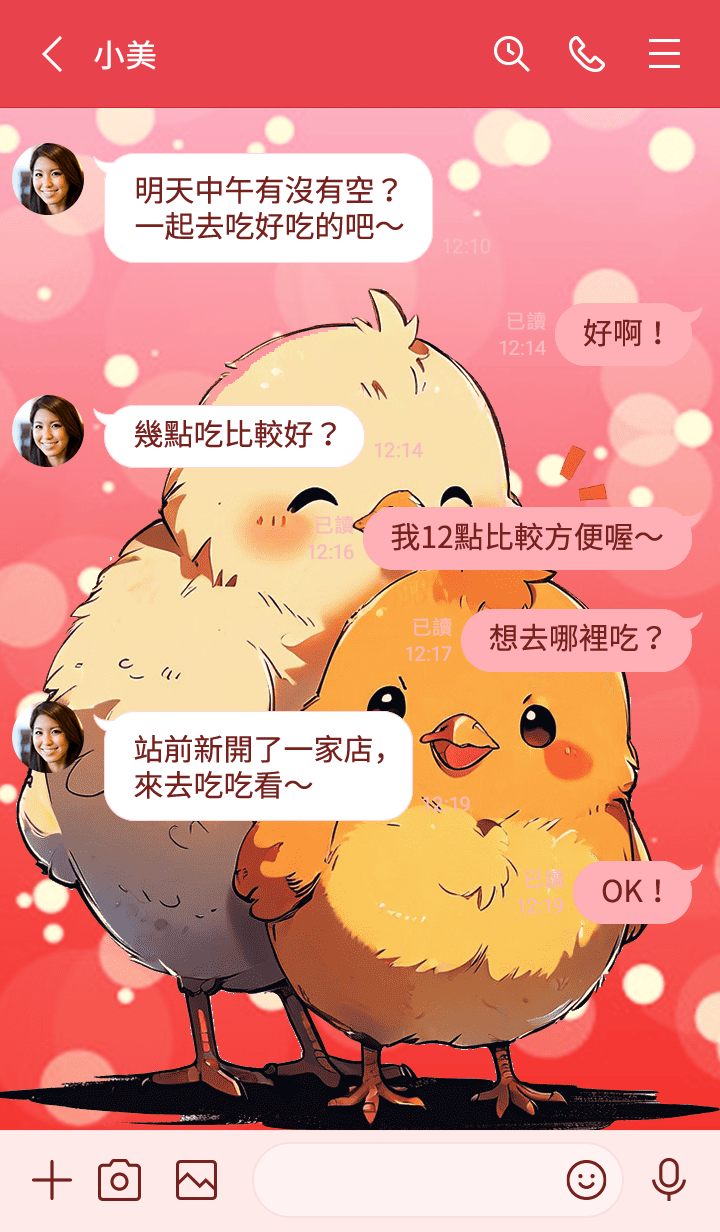Start a voice call with 小美
Screen dimensions: 720x1232
tap(587, 54)
